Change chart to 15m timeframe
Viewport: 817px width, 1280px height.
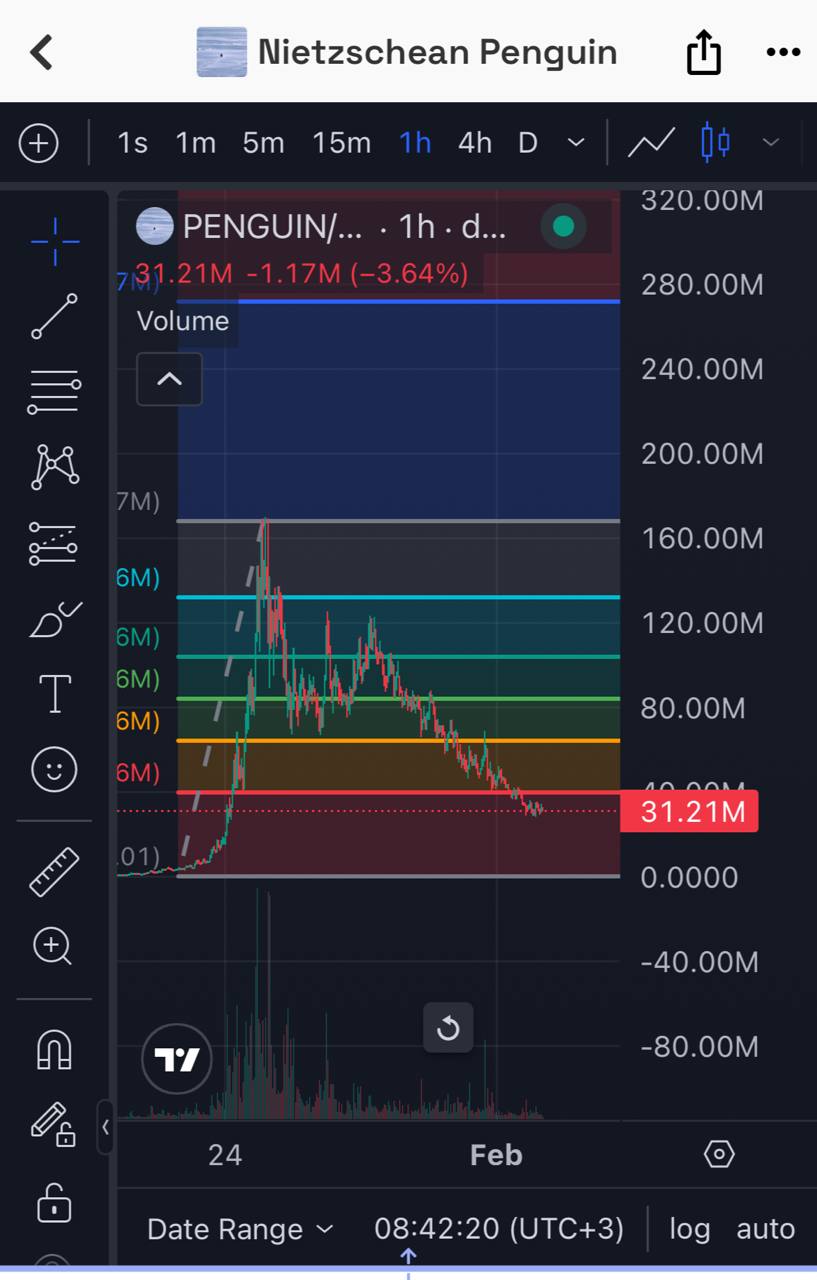tap(341, 143)
